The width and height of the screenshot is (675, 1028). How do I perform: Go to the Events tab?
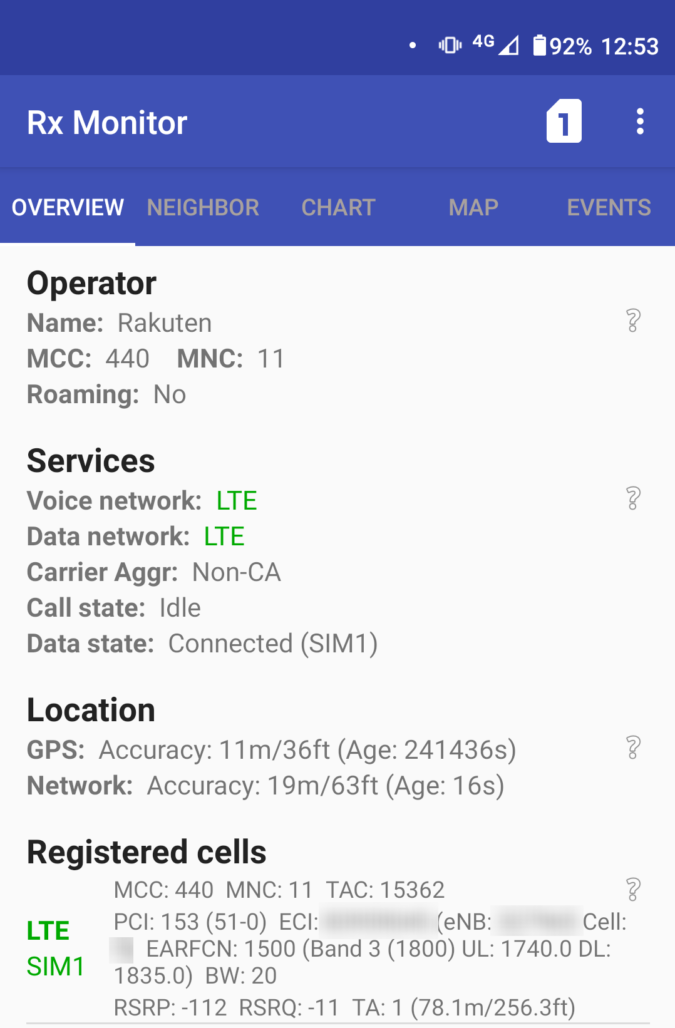pyautogui.click(x=608, y=208)
